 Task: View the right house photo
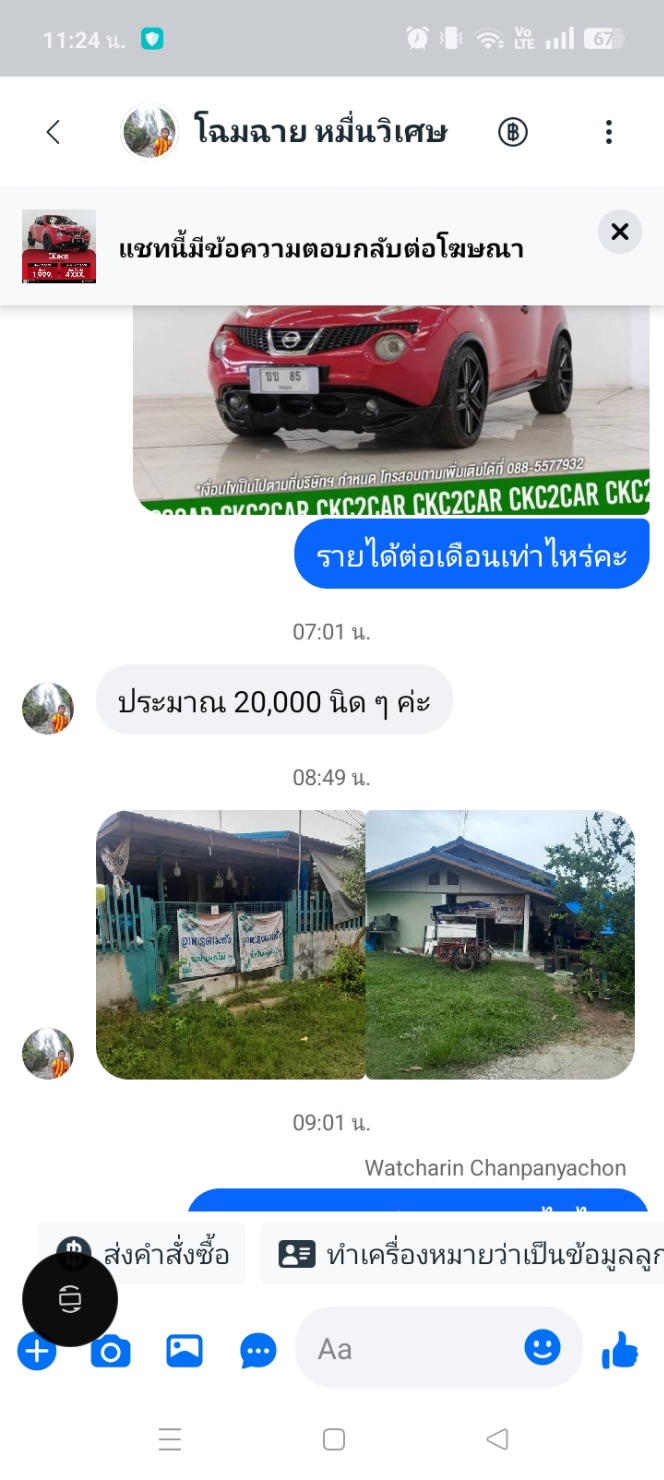(500, 945)
